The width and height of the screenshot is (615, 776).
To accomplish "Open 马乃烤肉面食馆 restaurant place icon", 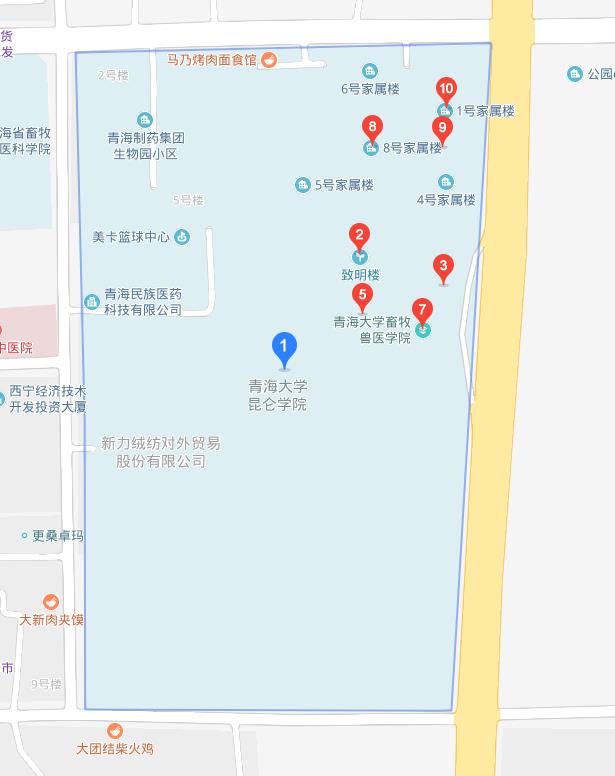I will click(268, 60).
